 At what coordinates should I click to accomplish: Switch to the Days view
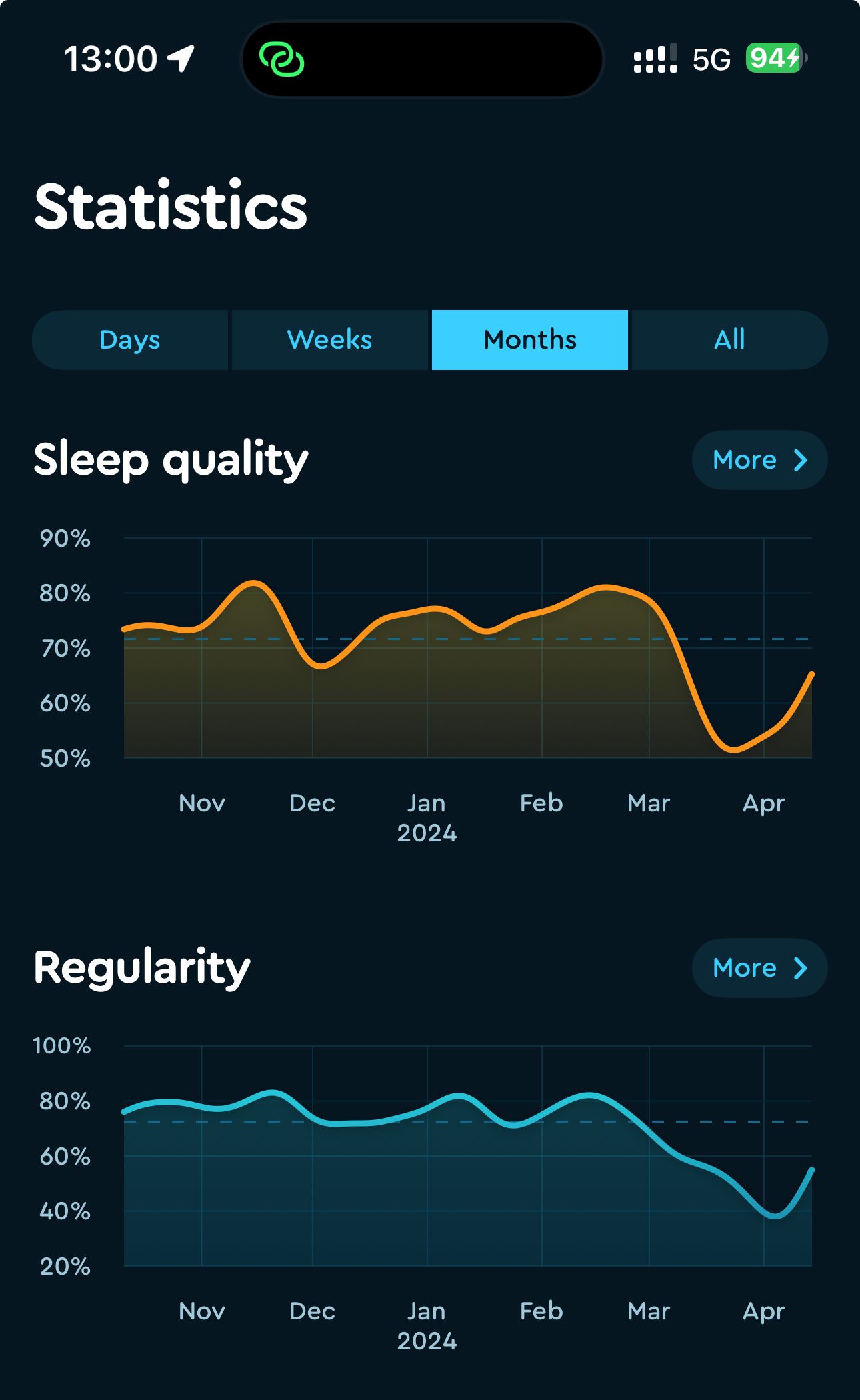click(130, 340)
